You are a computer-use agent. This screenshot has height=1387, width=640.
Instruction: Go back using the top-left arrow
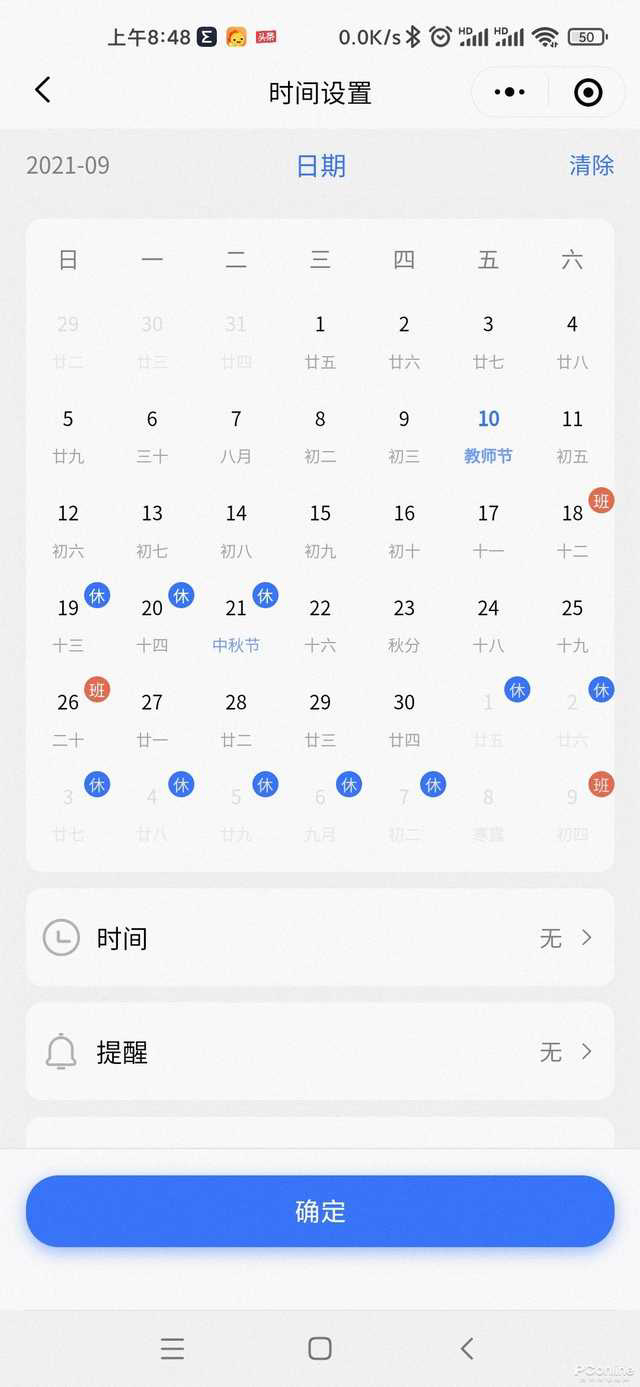point(42,91)
